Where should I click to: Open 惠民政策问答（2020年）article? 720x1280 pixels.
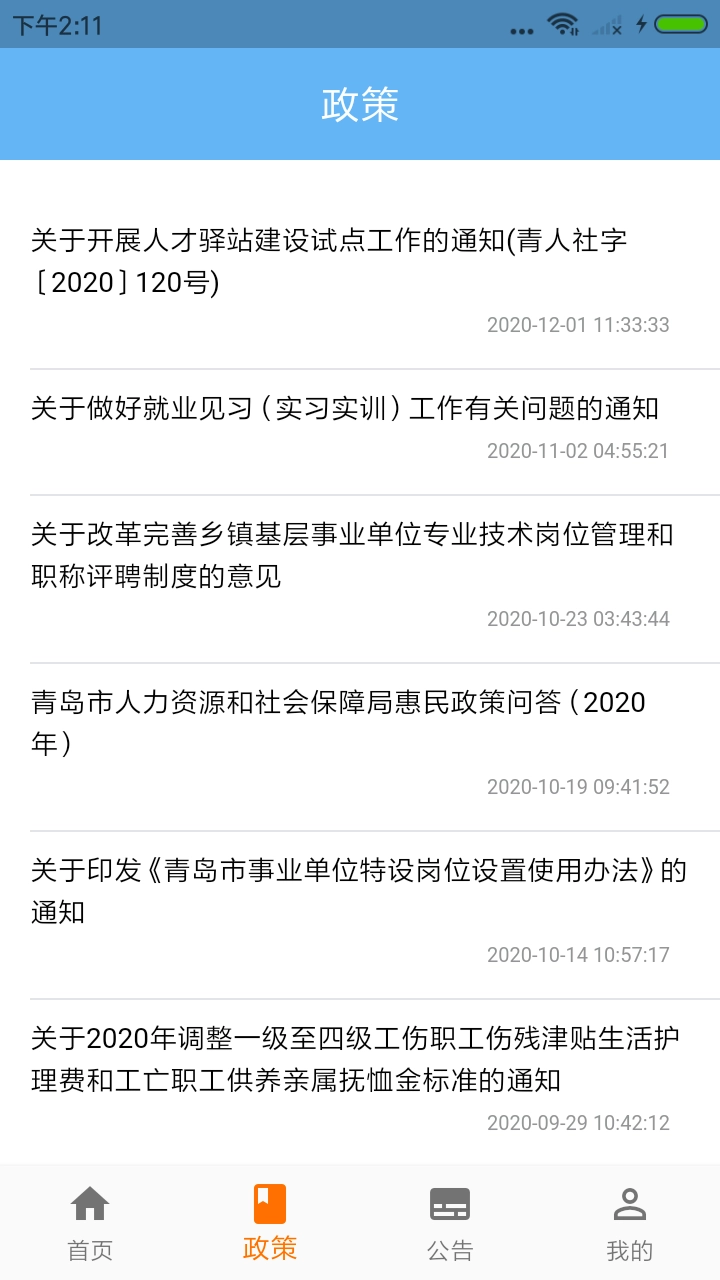[338, 723]
